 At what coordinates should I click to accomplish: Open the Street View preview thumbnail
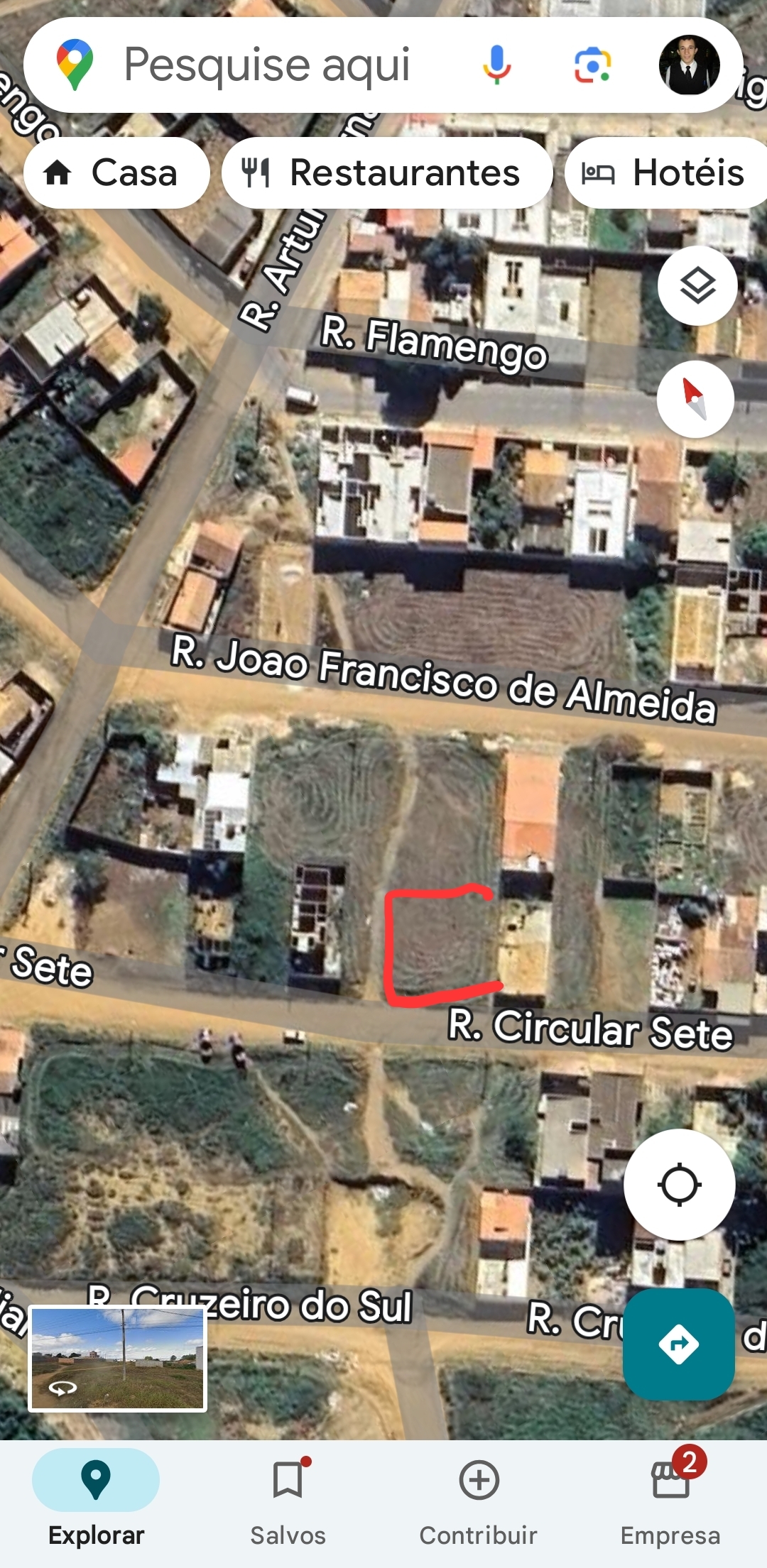tap(117, 1359)
